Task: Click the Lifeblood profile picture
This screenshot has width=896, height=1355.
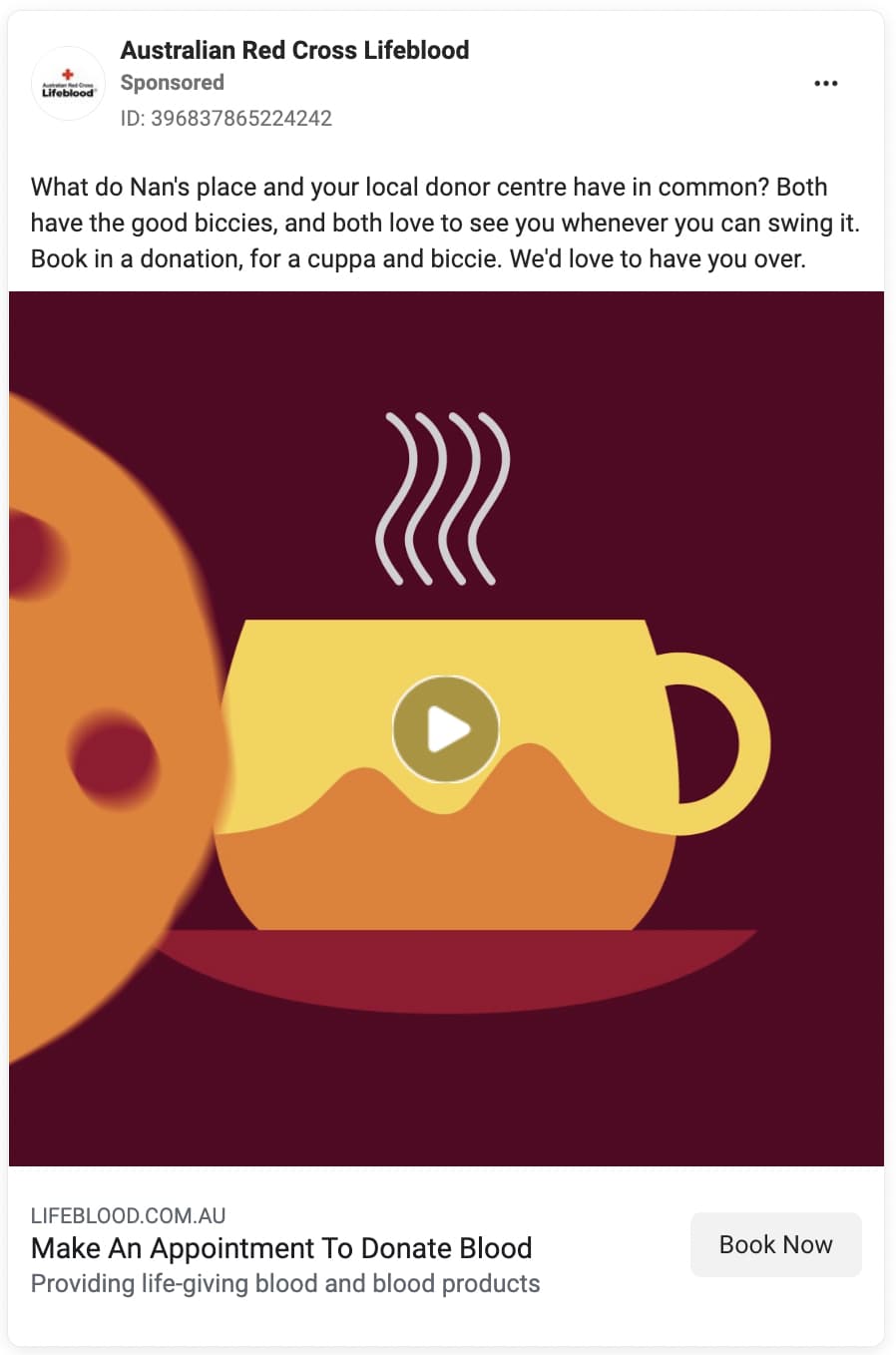Action: [x=67, y=83]
